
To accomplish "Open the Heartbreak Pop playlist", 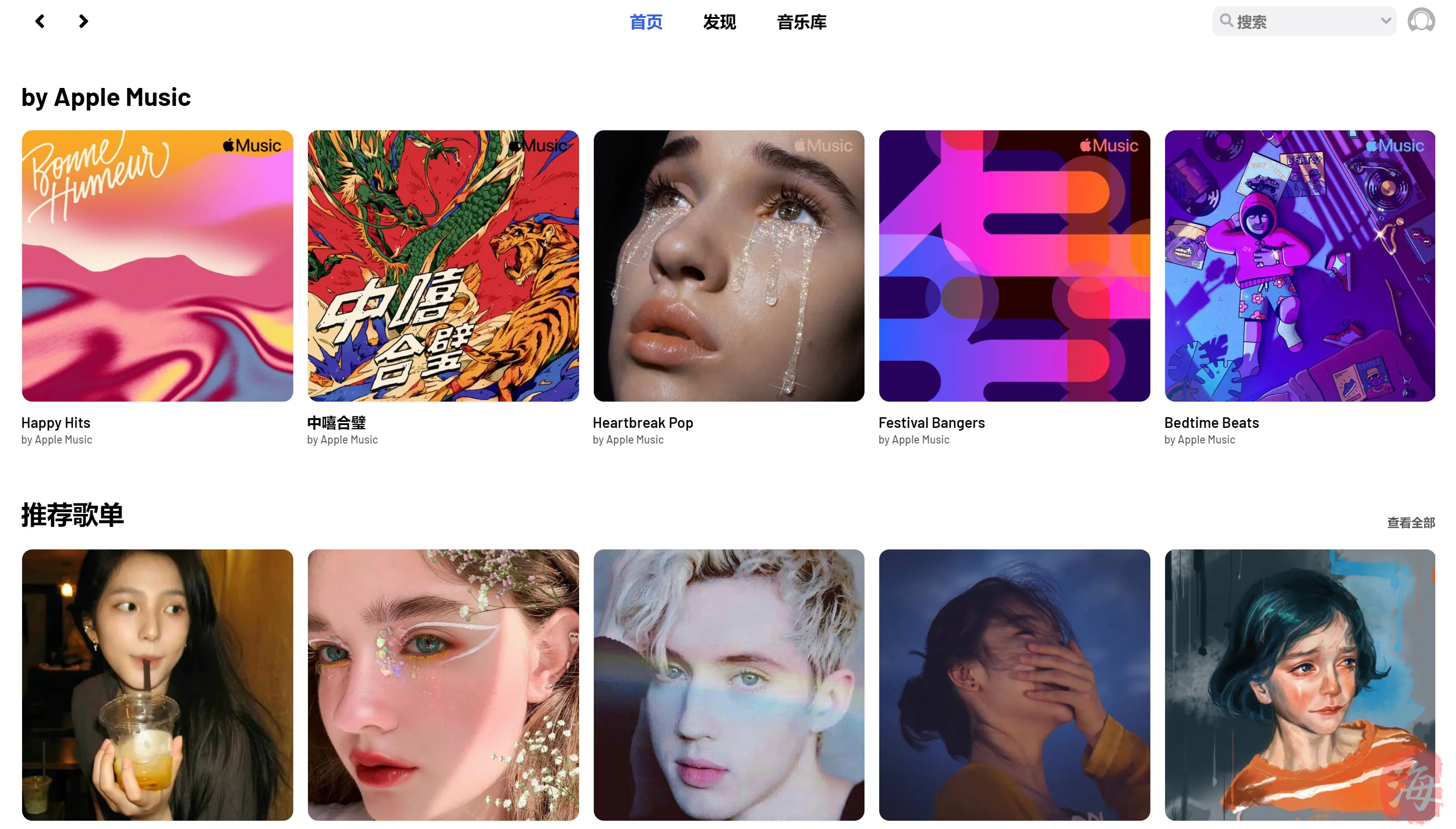I will tap(728, 266).
